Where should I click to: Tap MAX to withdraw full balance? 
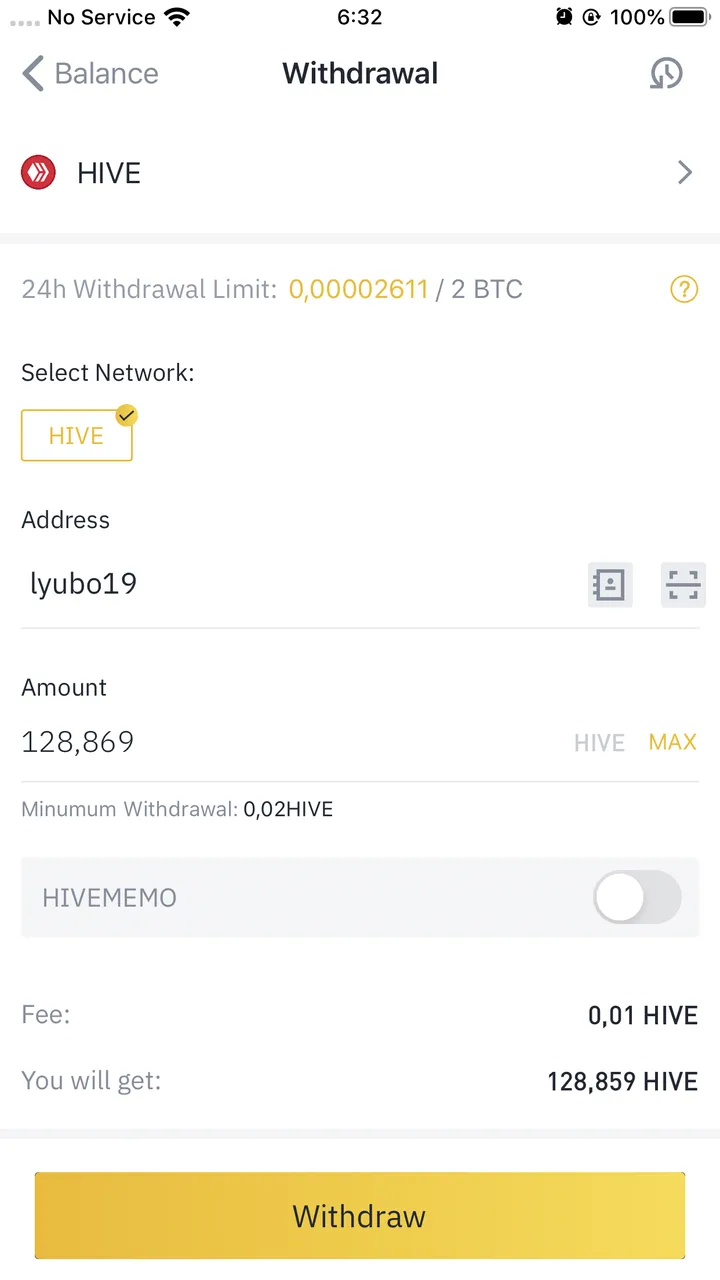[672, 742]
